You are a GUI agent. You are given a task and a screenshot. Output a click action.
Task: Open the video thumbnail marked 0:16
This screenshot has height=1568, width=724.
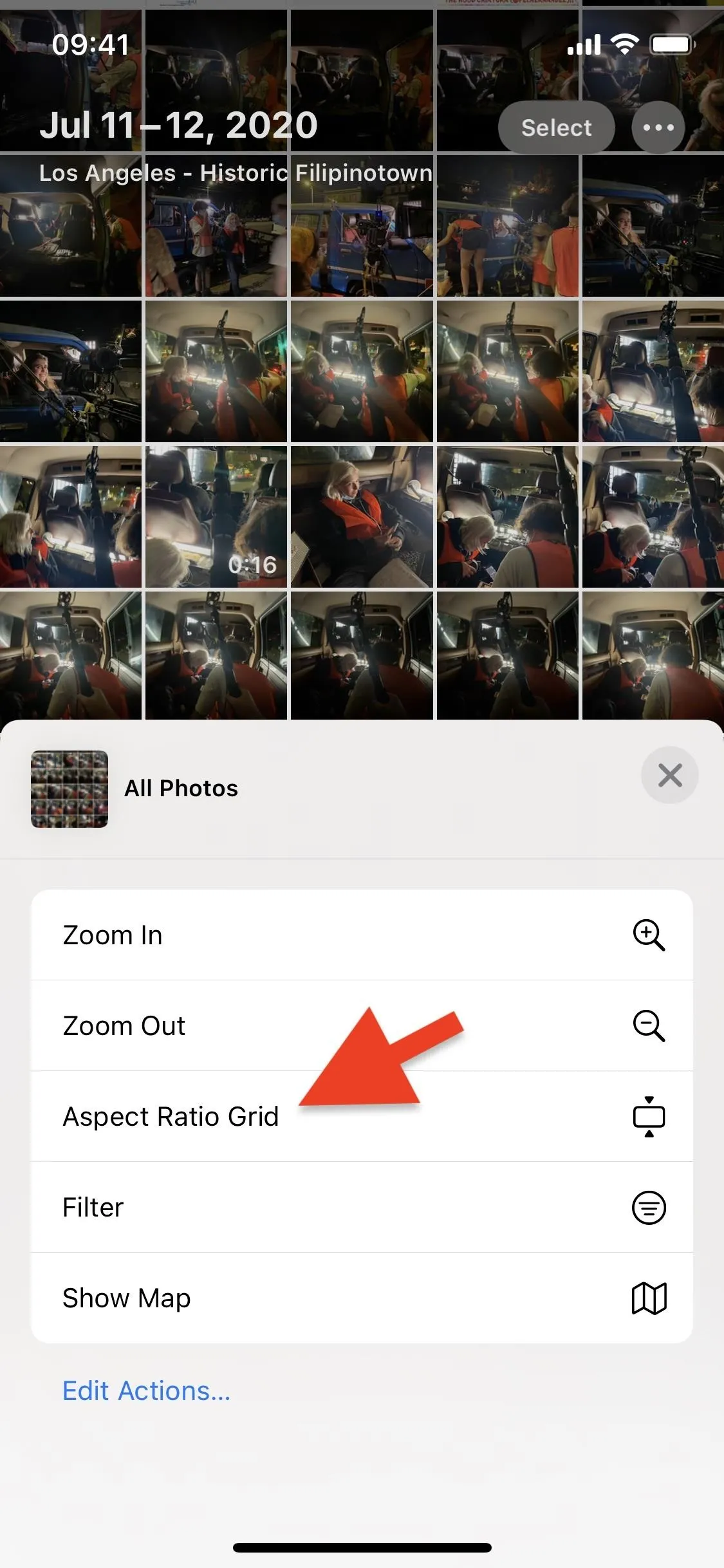click(216, 517)
